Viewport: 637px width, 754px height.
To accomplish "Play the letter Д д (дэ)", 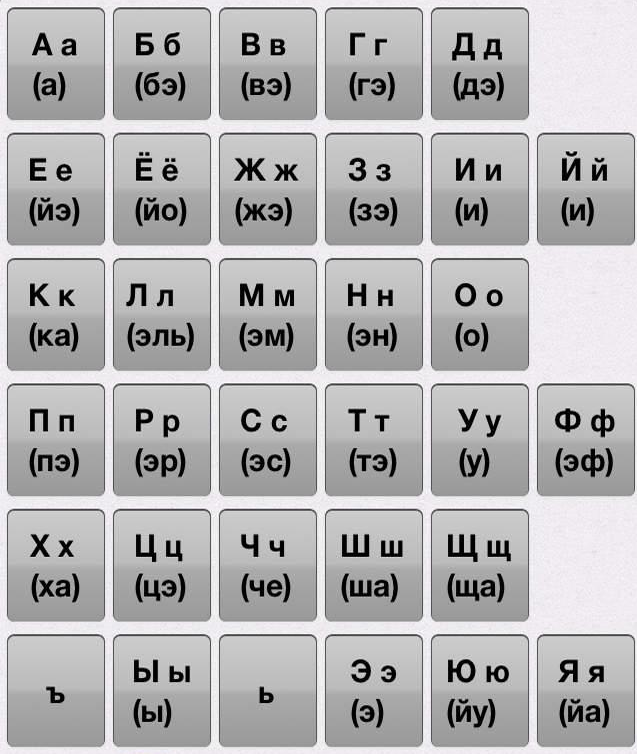I will pyautogui.click(x=479, y=64).
